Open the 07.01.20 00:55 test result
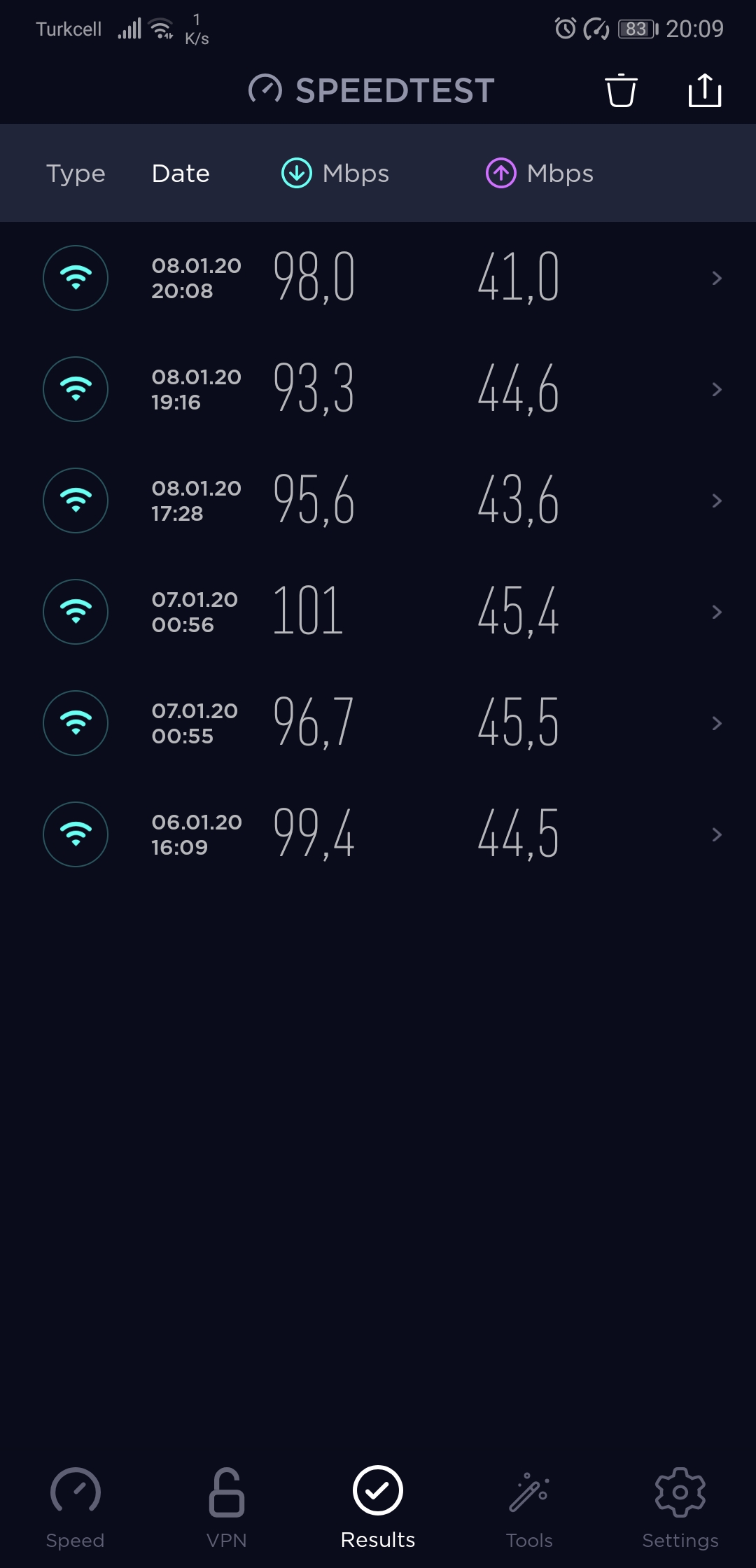756x1568 pixels. click(378, 723)
